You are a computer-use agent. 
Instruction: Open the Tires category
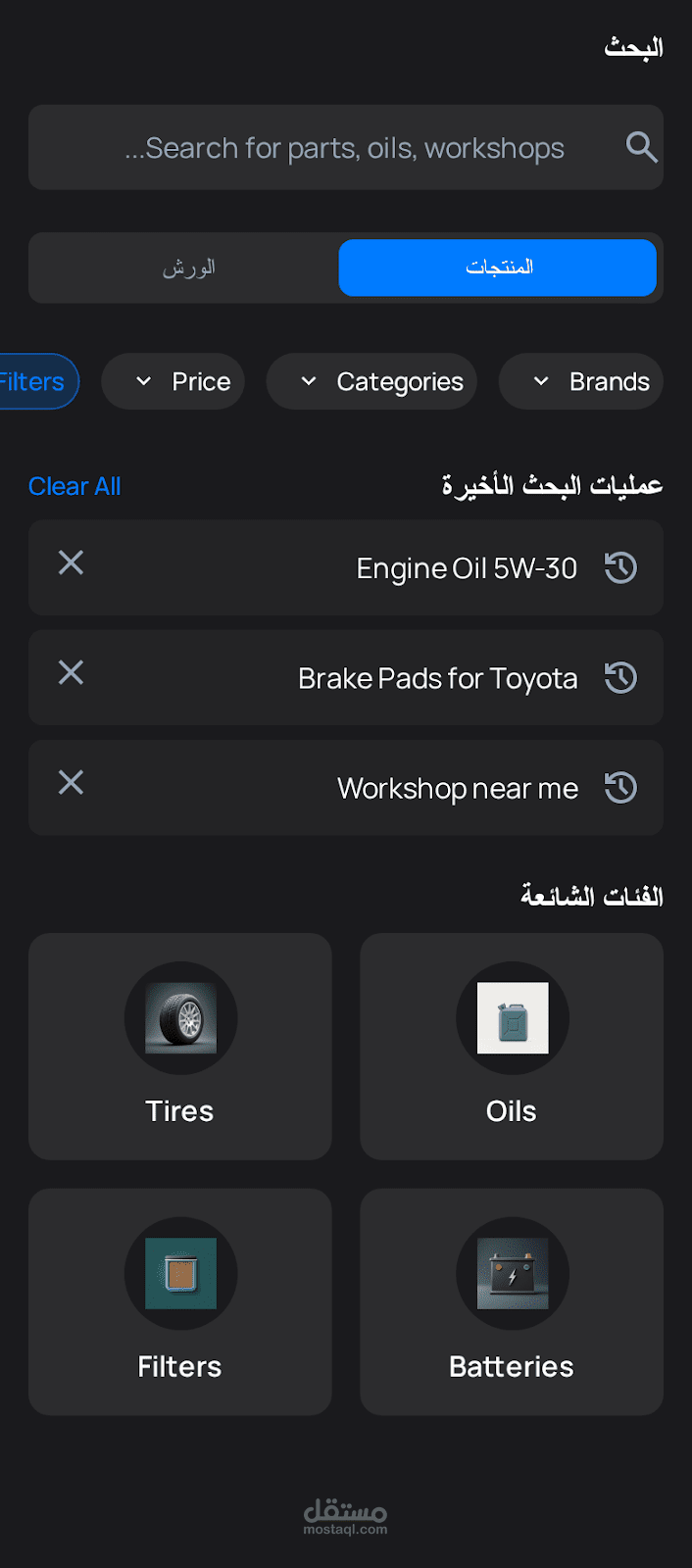tap(180, 1047)
